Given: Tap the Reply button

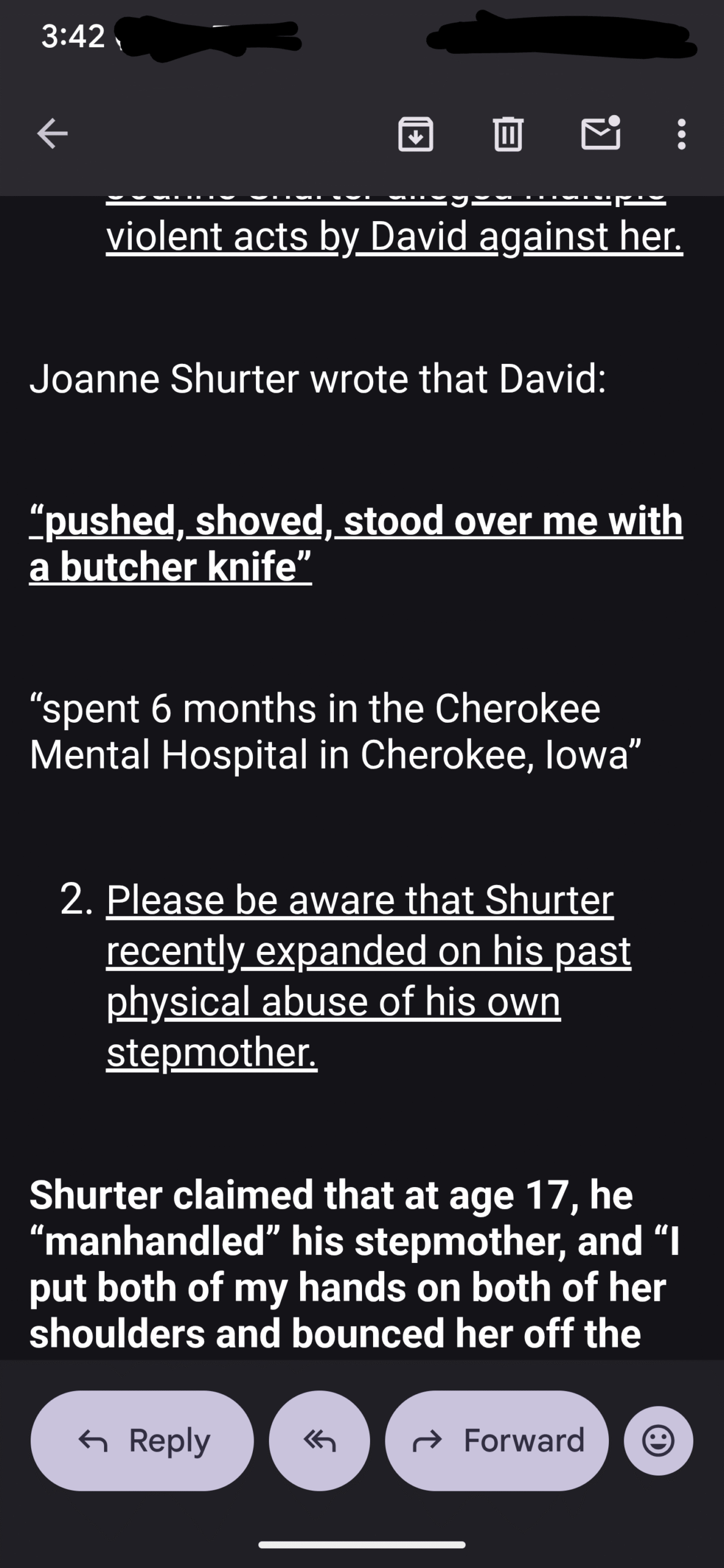Looking at the screenshot, I should pos(142,1441).
